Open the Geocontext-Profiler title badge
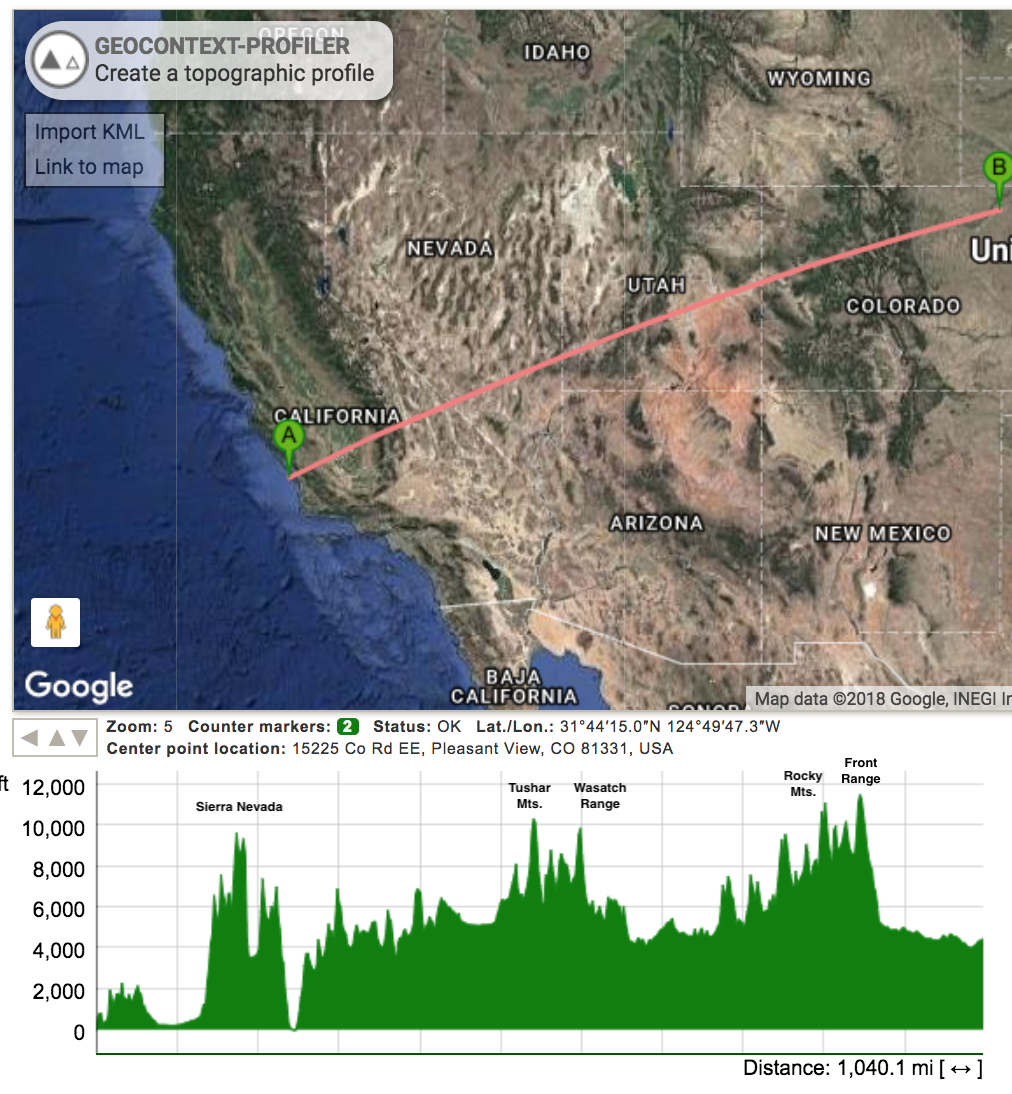This screenshot has width=1012, height=1094. (x=209, y=60)
